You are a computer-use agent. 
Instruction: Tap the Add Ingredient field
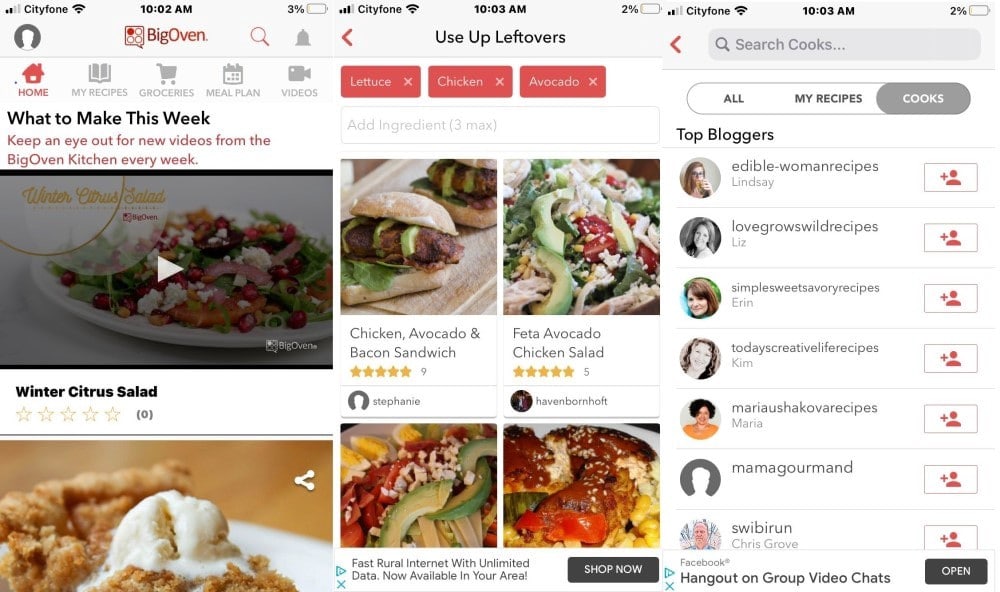pyautogui.click(x=500, y=125)
